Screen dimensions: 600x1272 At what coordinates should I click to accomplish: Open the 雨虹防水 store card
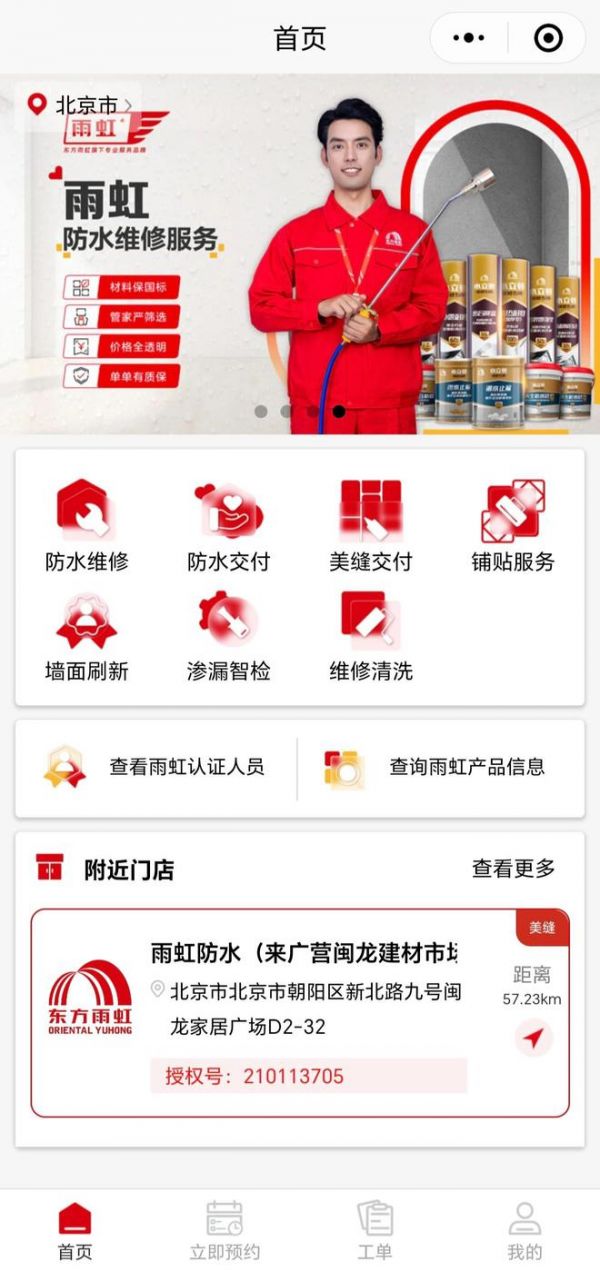[300, 1012]
